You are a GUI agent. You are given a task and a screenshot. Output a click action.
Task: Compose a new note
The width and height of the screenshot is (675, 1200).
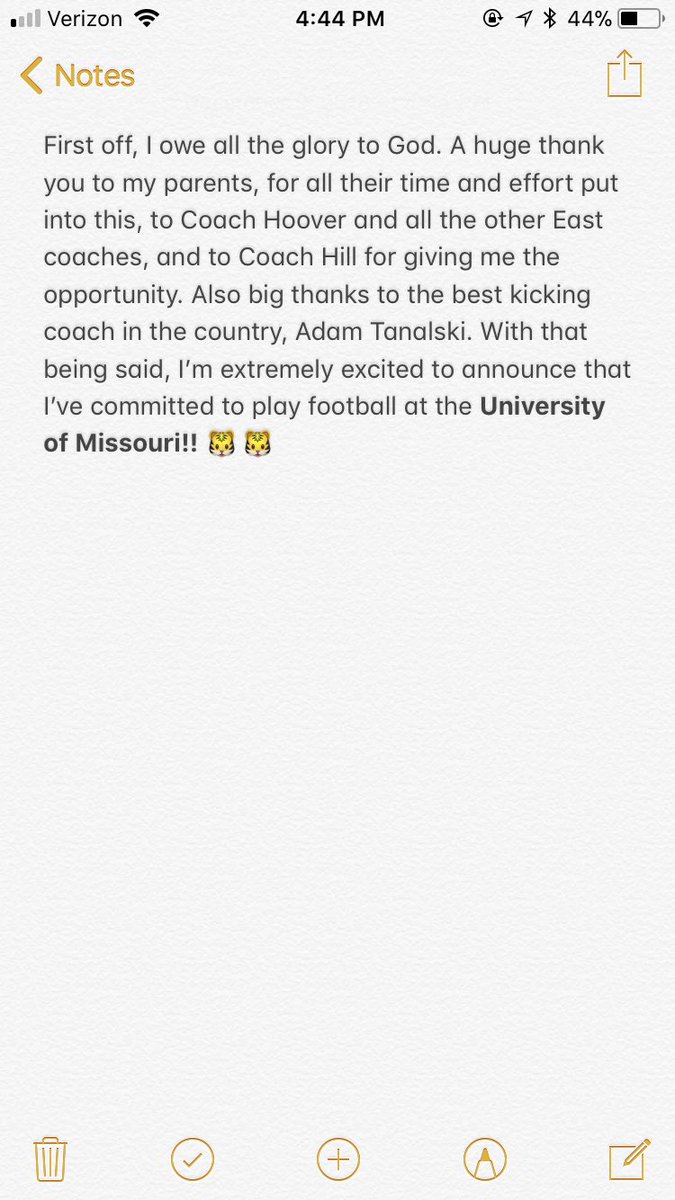point(630,1159)
